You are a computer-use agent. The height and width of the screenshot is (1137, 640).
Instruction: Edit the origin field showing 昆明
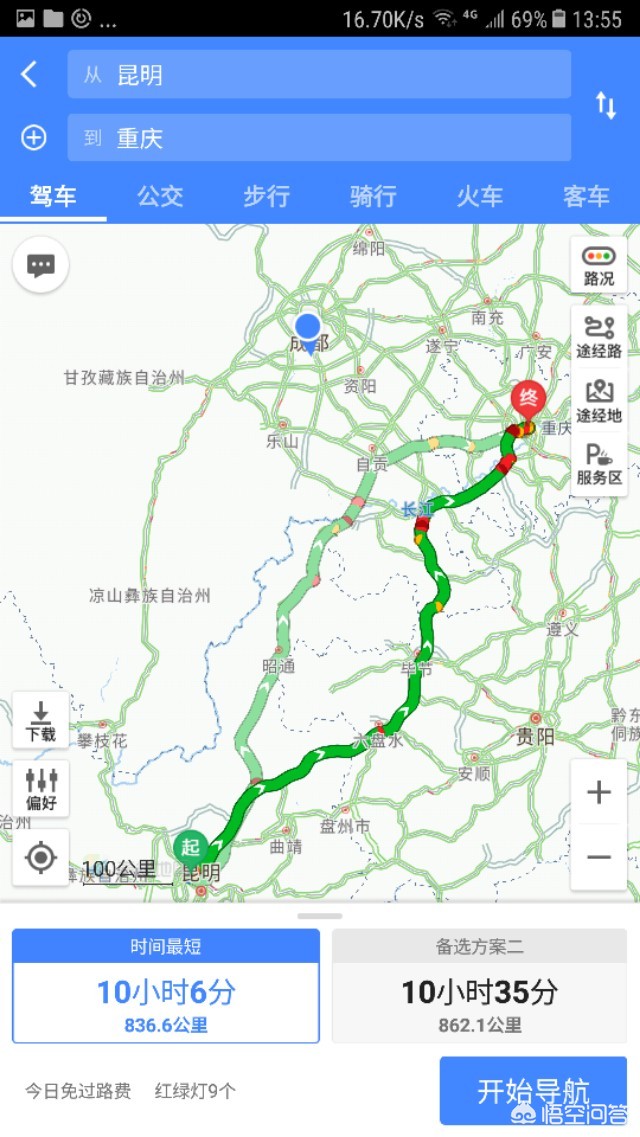coord(319,74)
